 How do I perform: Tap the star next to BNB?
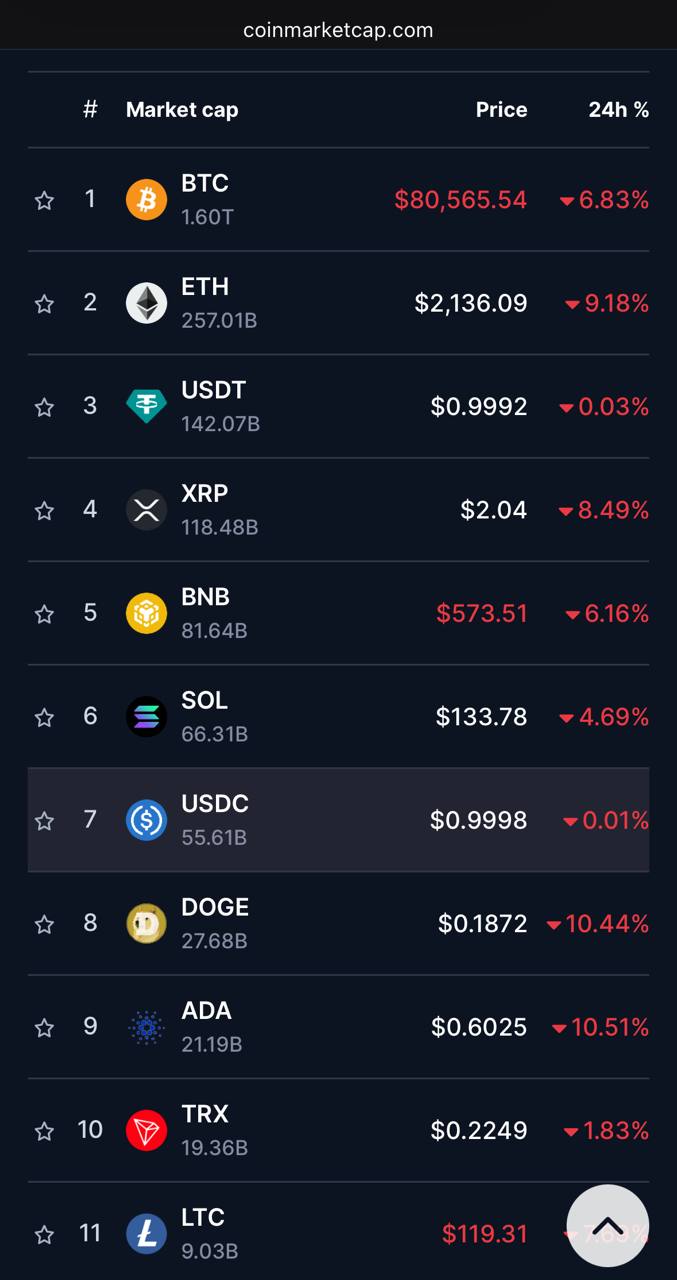44,614
